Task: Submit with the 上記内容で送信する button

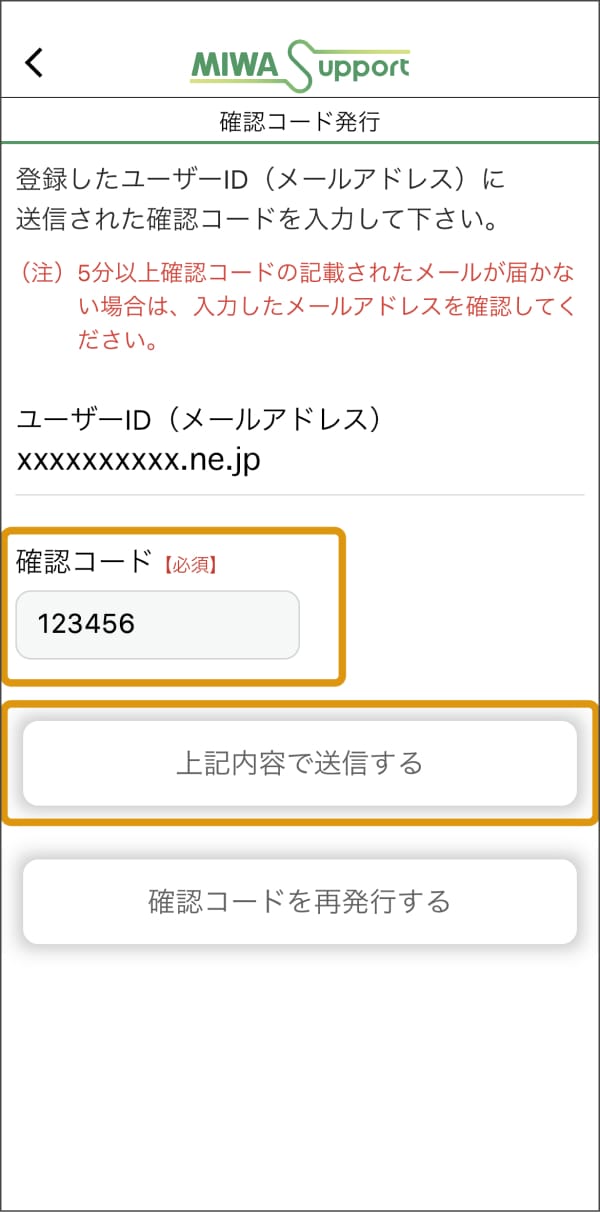Action: point(300,764)
